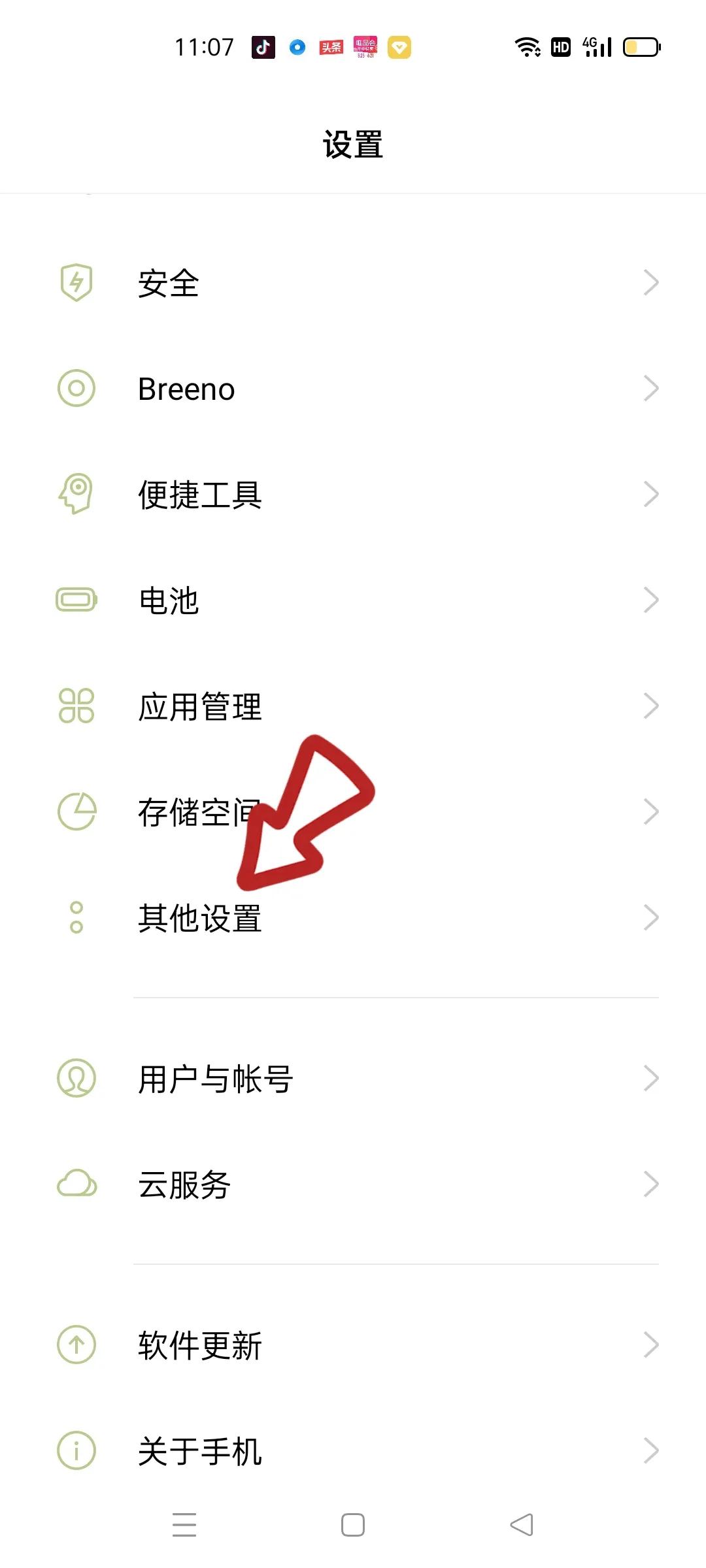Tap the Breeno assistant icon
The width and height of the screenshot is (706, 1568).
point(75,389)
